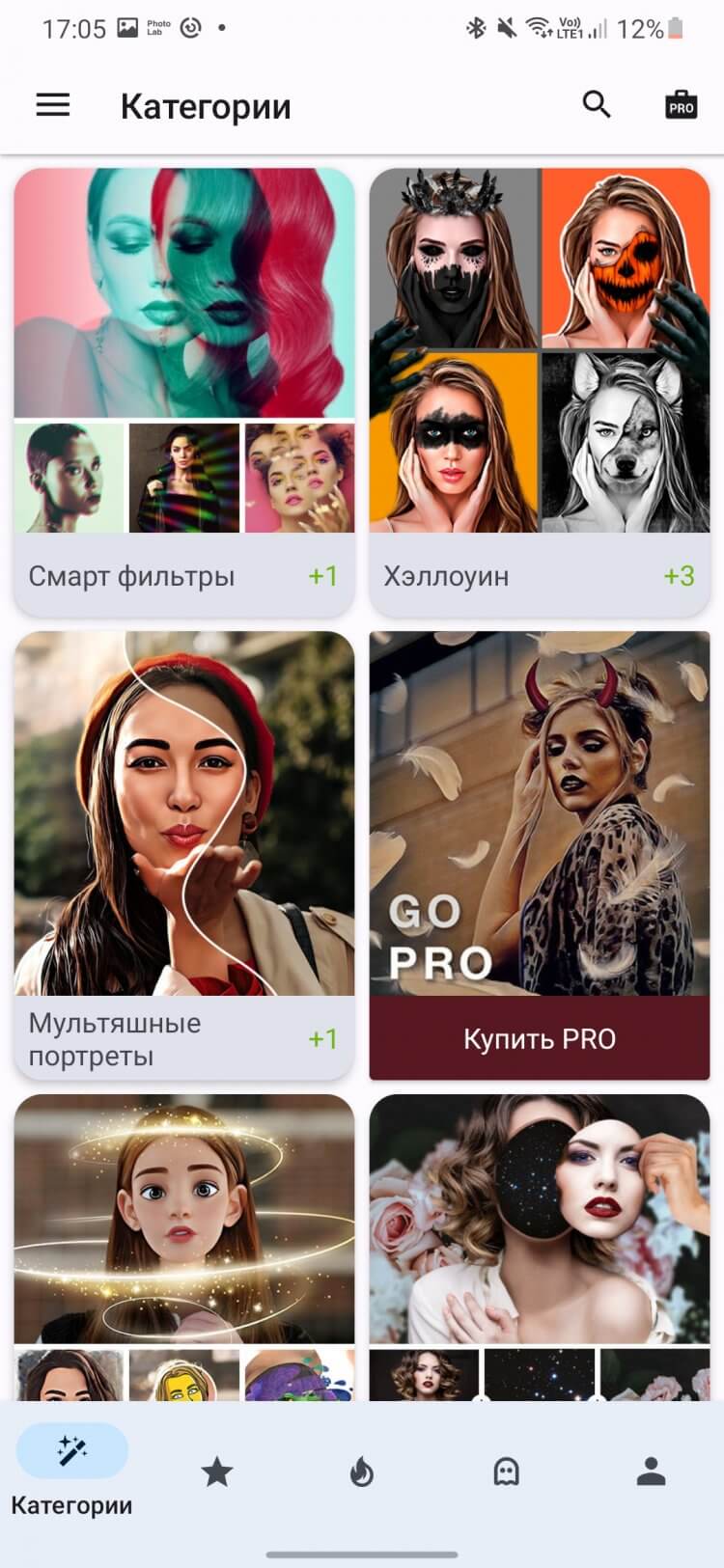Tap the Купить PRO button

[x=539, y=1038]
